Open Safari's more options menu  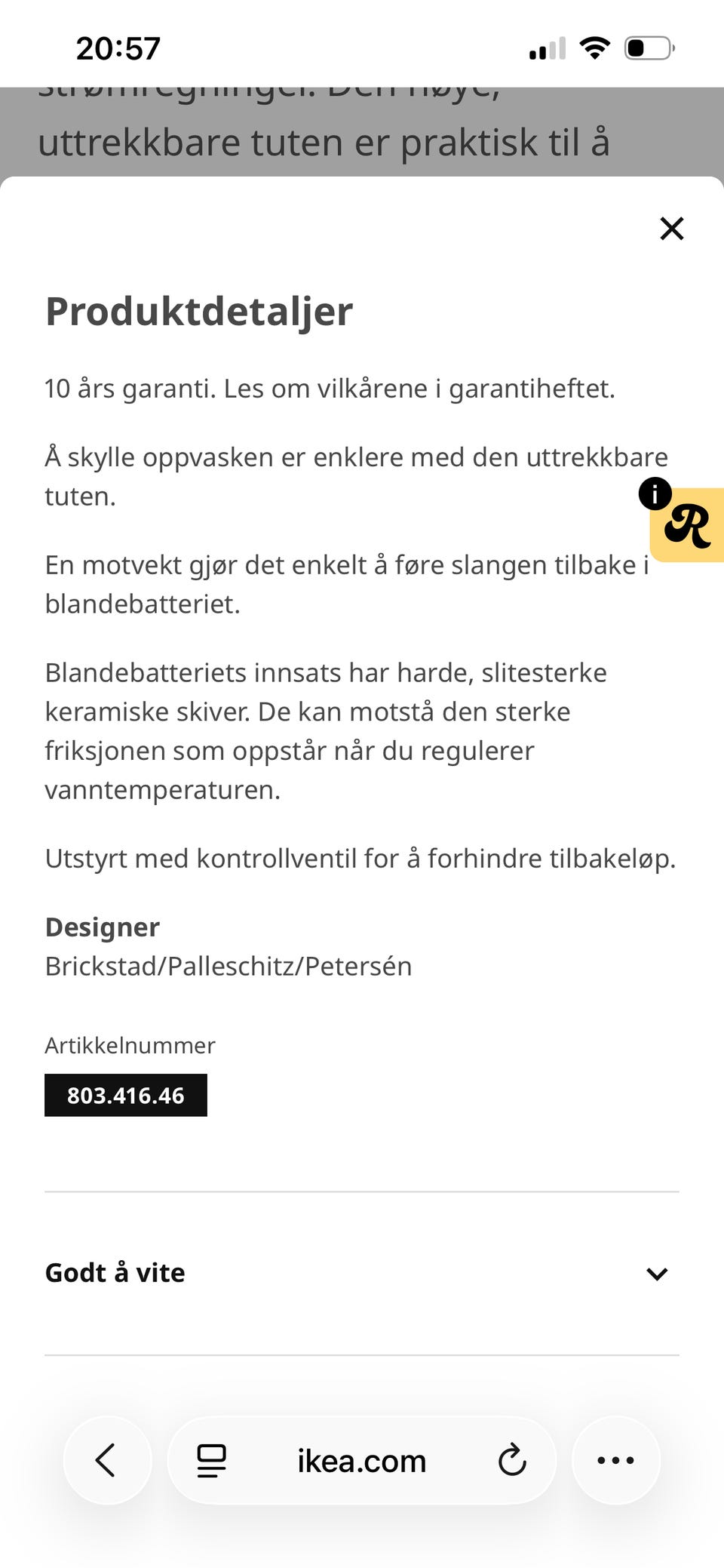click(x=615, y=1459)
